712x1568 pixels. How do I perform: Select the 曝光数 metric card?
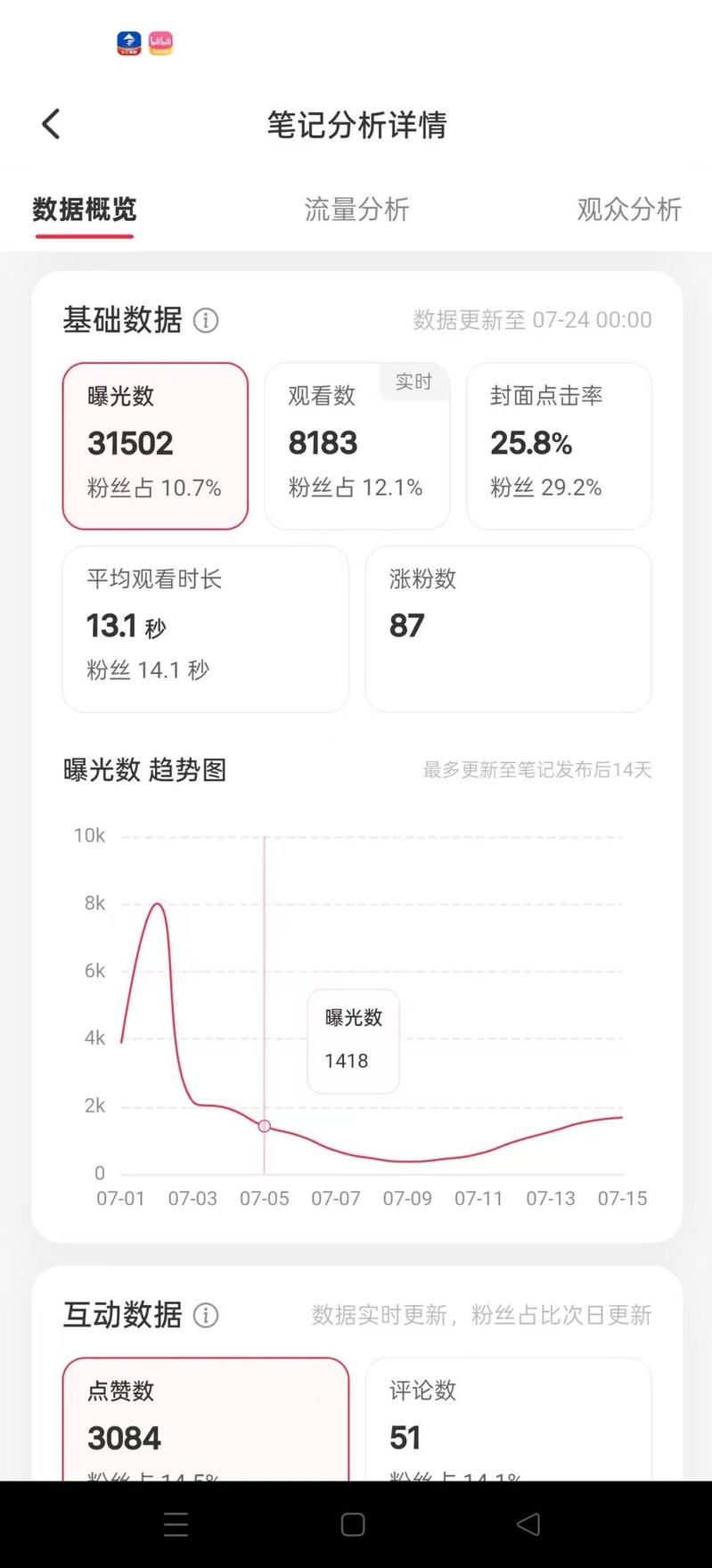155,446
